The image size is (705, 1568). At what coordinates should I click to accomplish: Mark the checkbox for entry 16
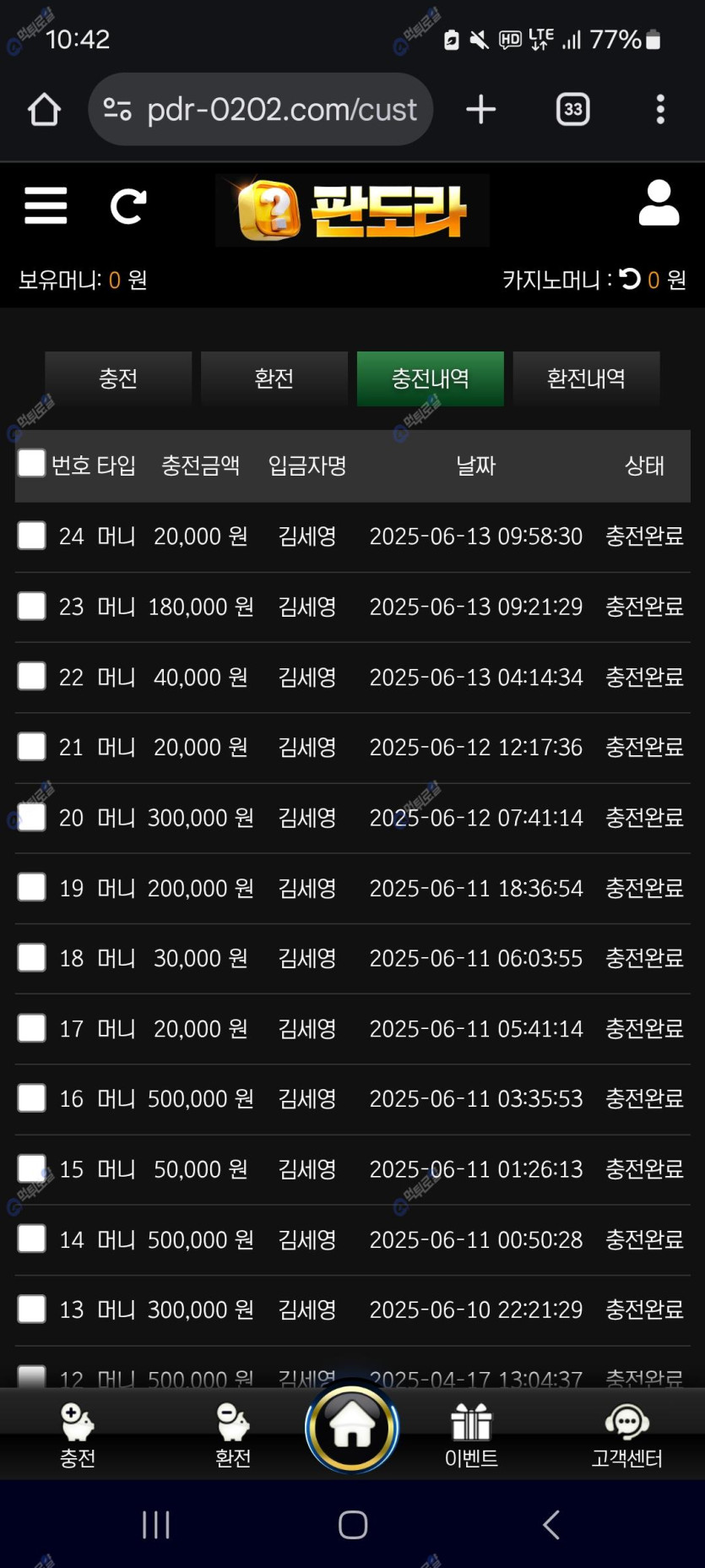coord(32,1098)
